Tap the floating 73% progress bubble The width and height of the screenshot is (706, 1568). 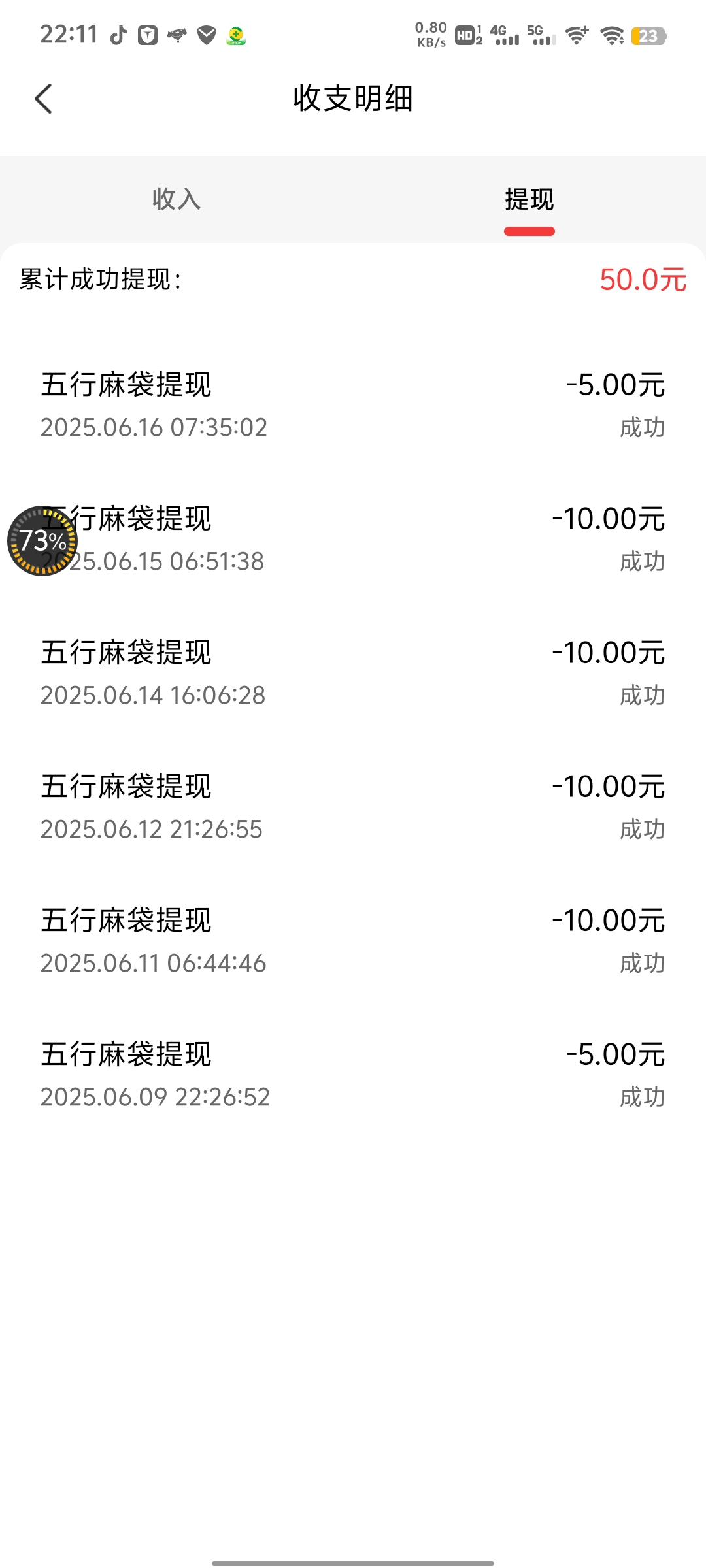coord(42,540)
